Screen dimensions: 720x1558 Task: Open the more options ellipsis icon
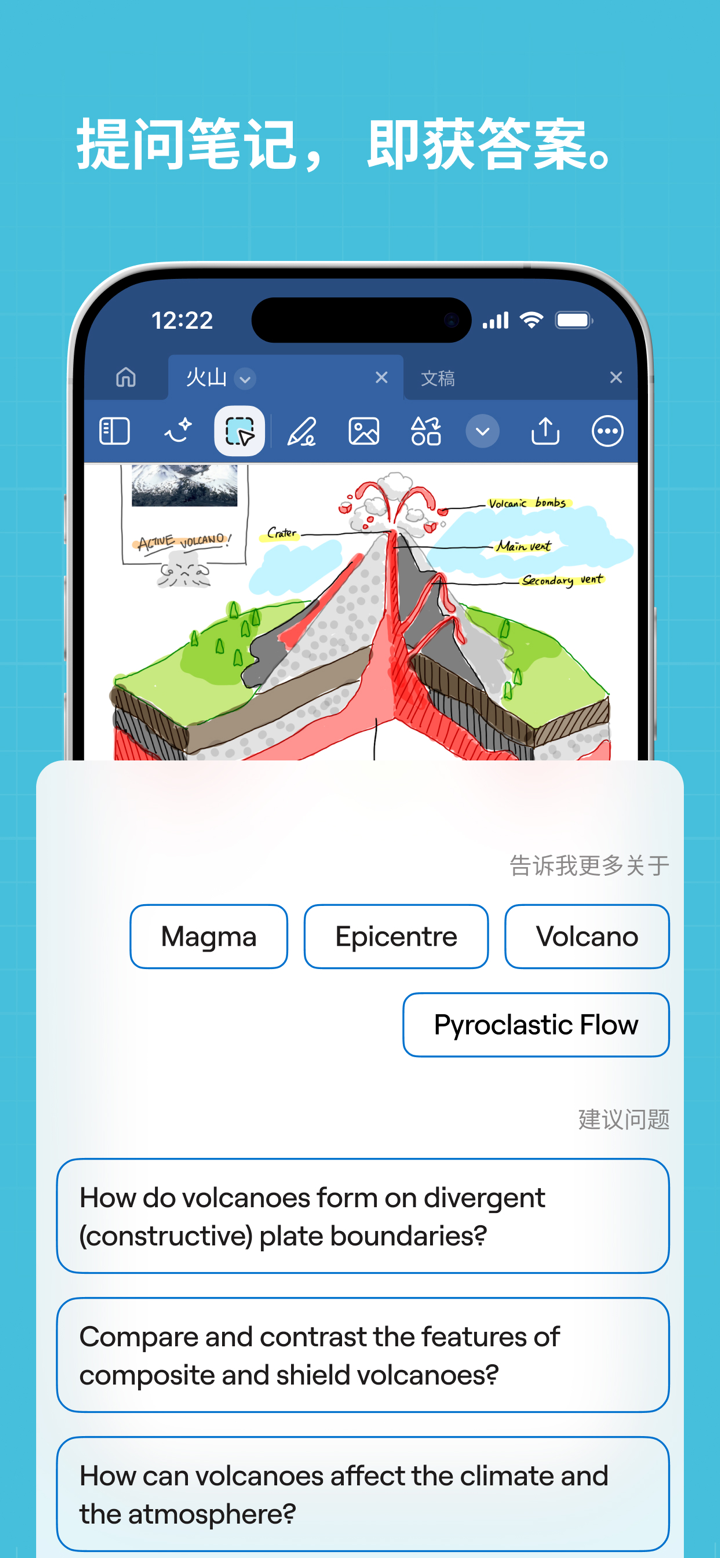607,430
